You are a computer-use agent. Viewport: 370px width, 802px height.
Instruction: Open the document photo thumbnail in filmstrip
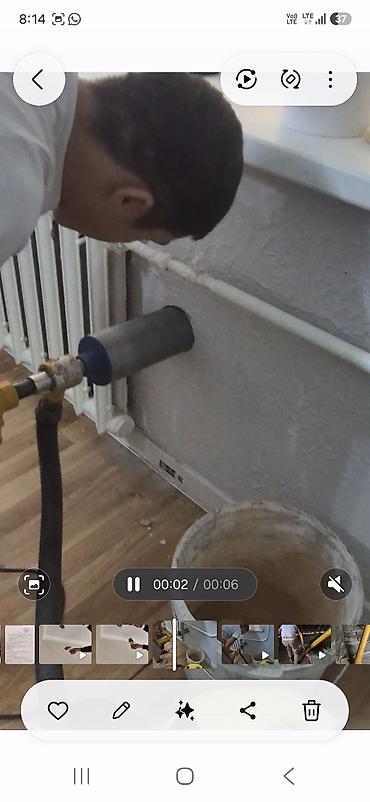pos(19,644)
